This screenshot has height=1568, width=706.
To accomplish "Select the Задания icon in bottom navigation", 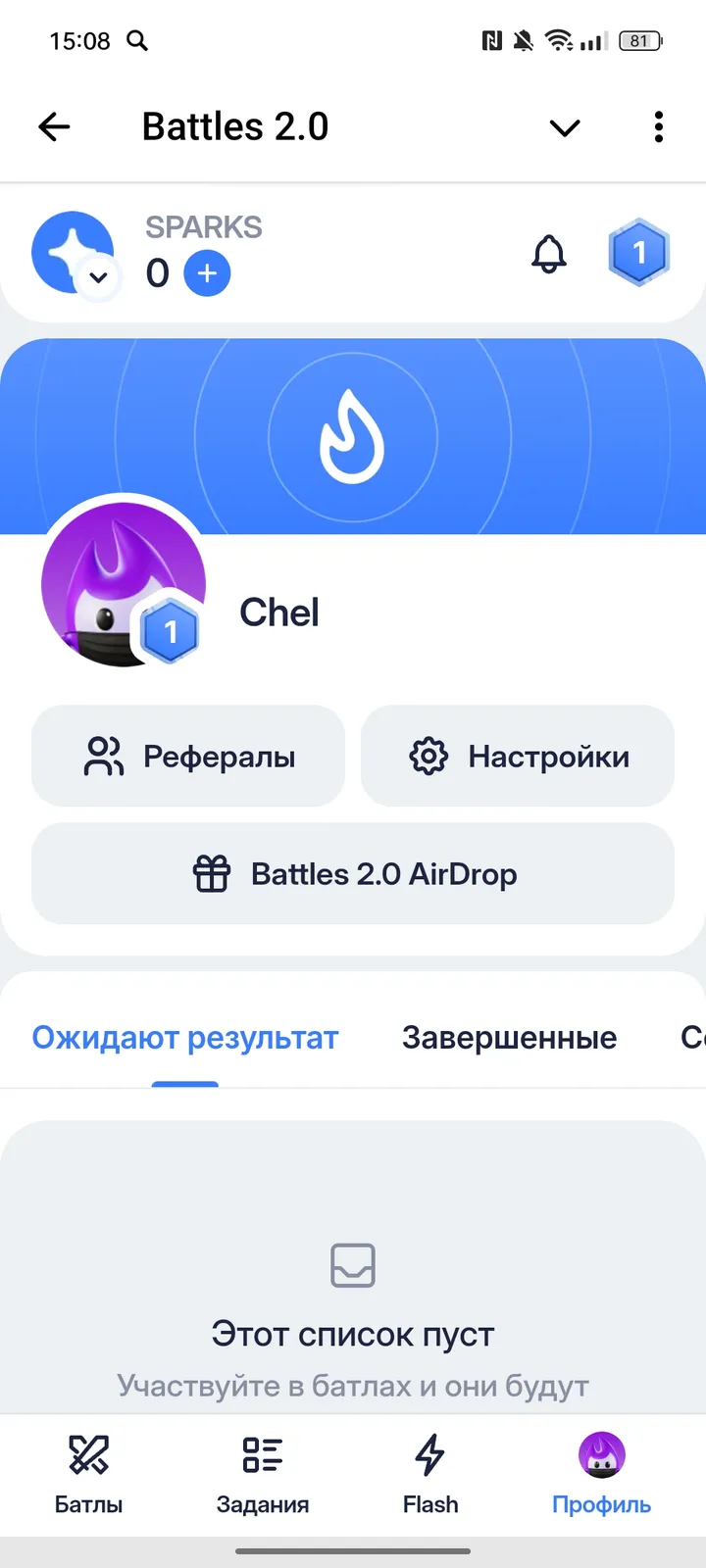I will pos(261,1455).
